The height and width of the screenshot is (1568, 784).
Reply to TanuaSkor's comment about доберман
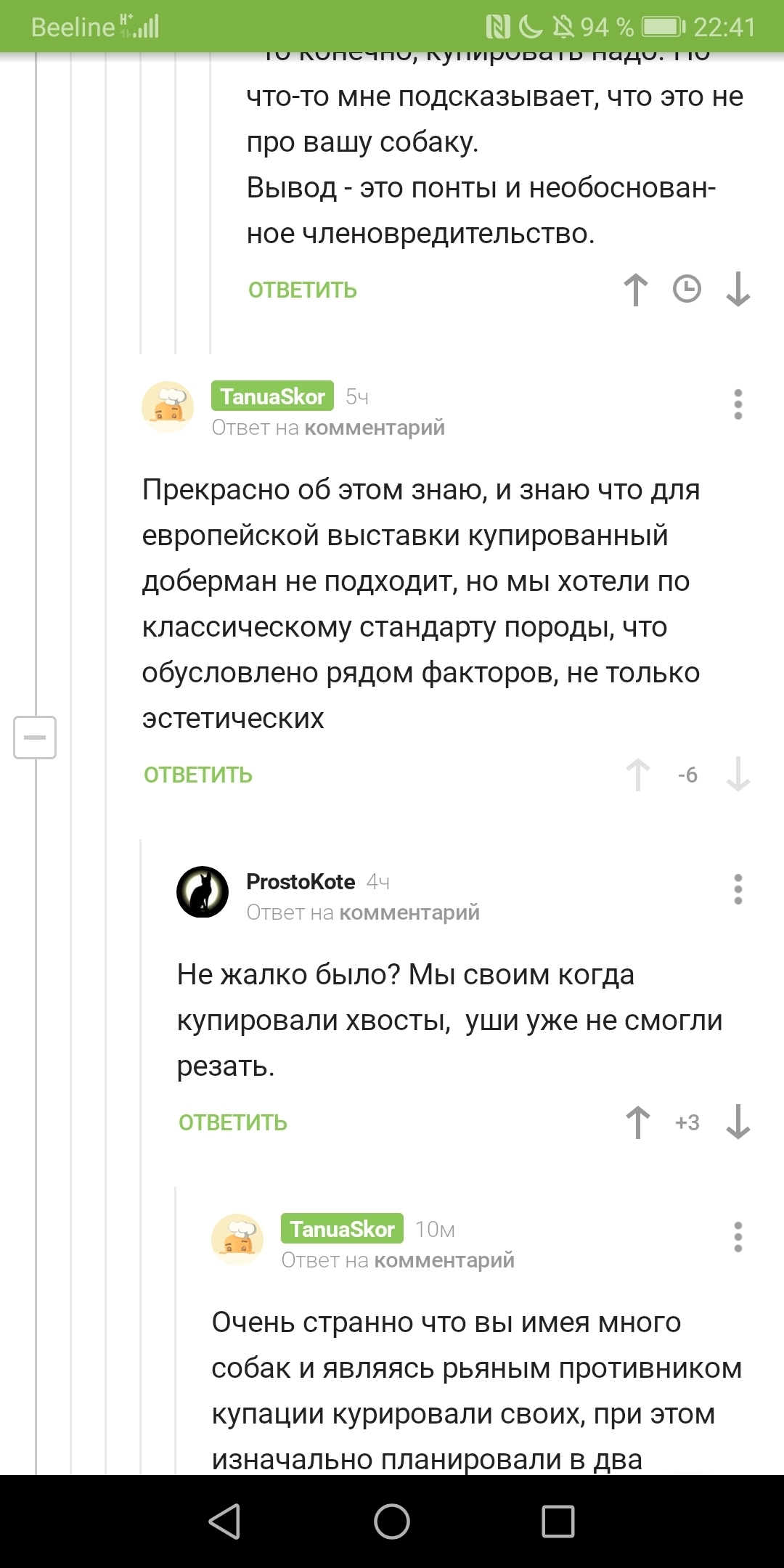pos(197,775)
